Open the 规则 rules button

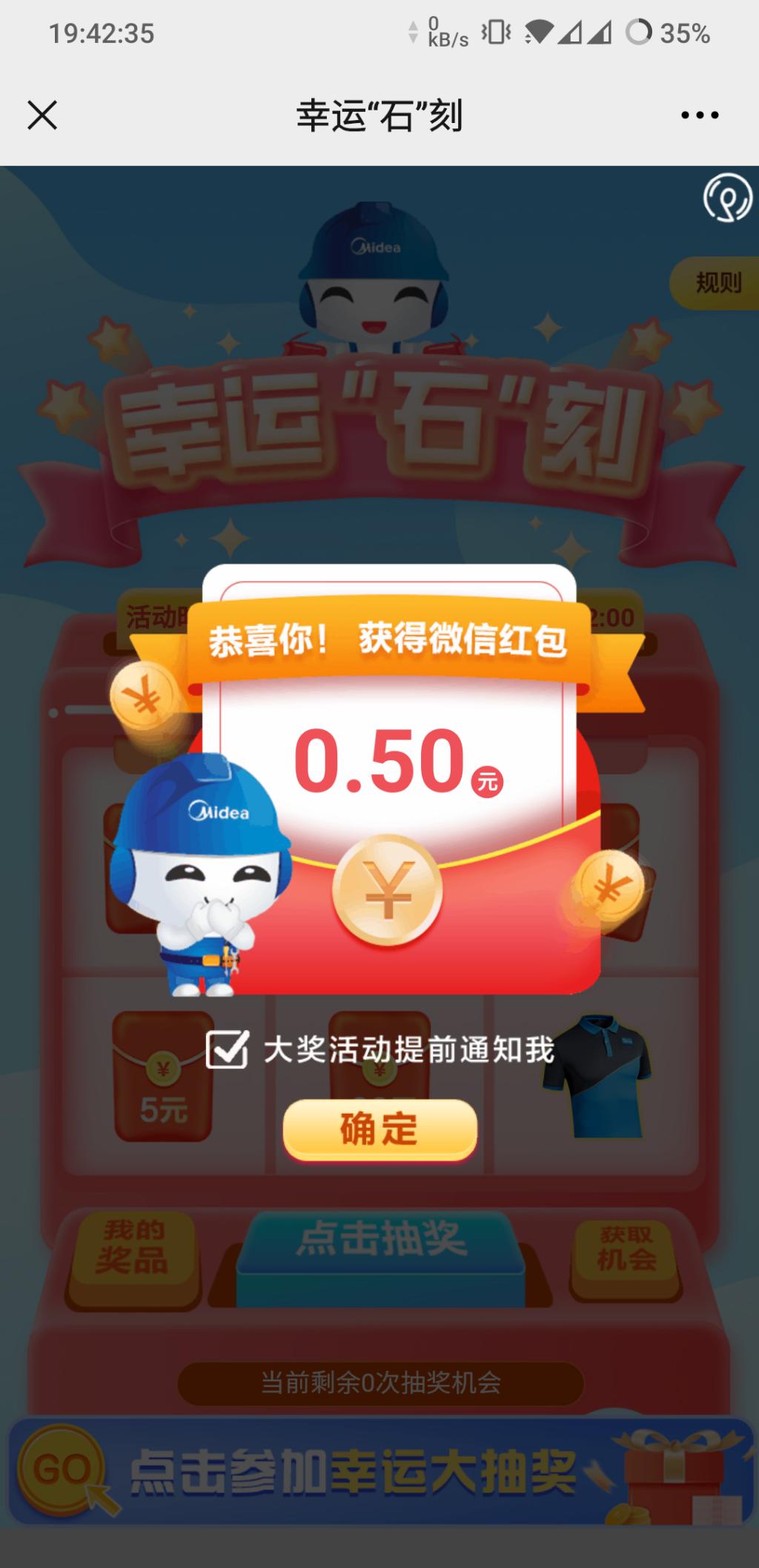click(x=716, y=282)
